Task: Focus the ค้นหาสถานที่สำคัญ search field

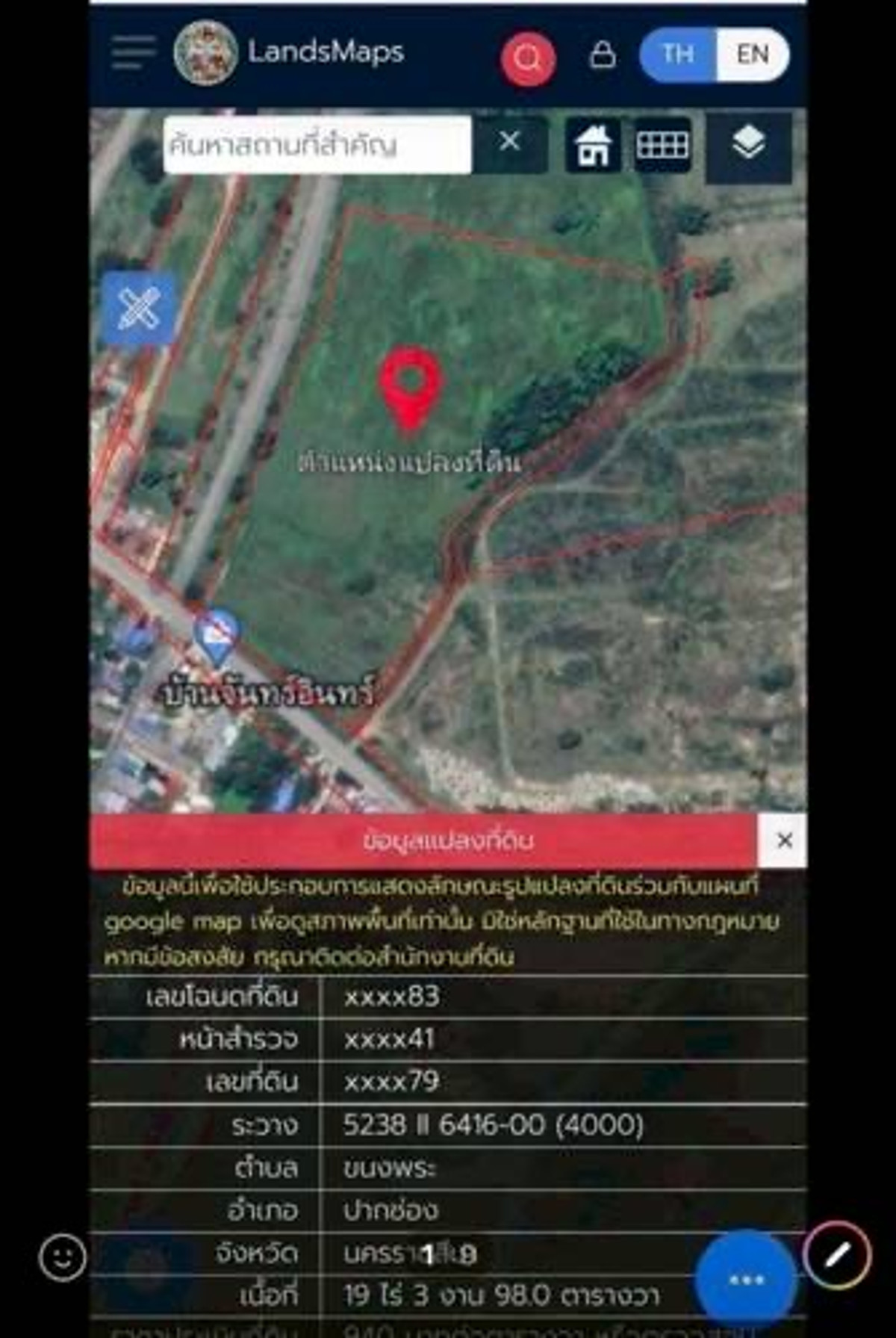Action: (317, 145)
